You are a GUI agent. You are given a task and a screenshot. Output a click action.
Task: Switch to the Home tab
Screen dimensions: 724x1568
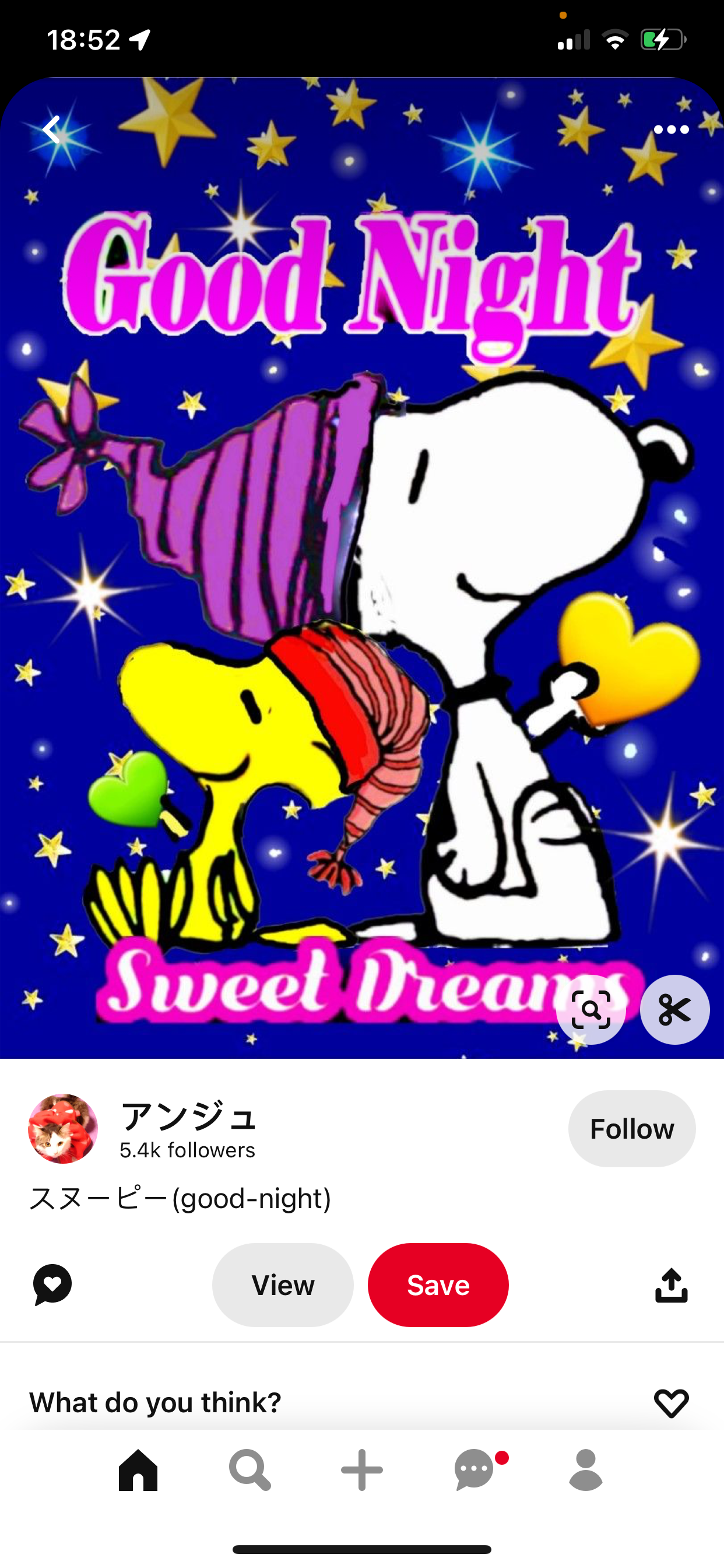click(138, 1470)
